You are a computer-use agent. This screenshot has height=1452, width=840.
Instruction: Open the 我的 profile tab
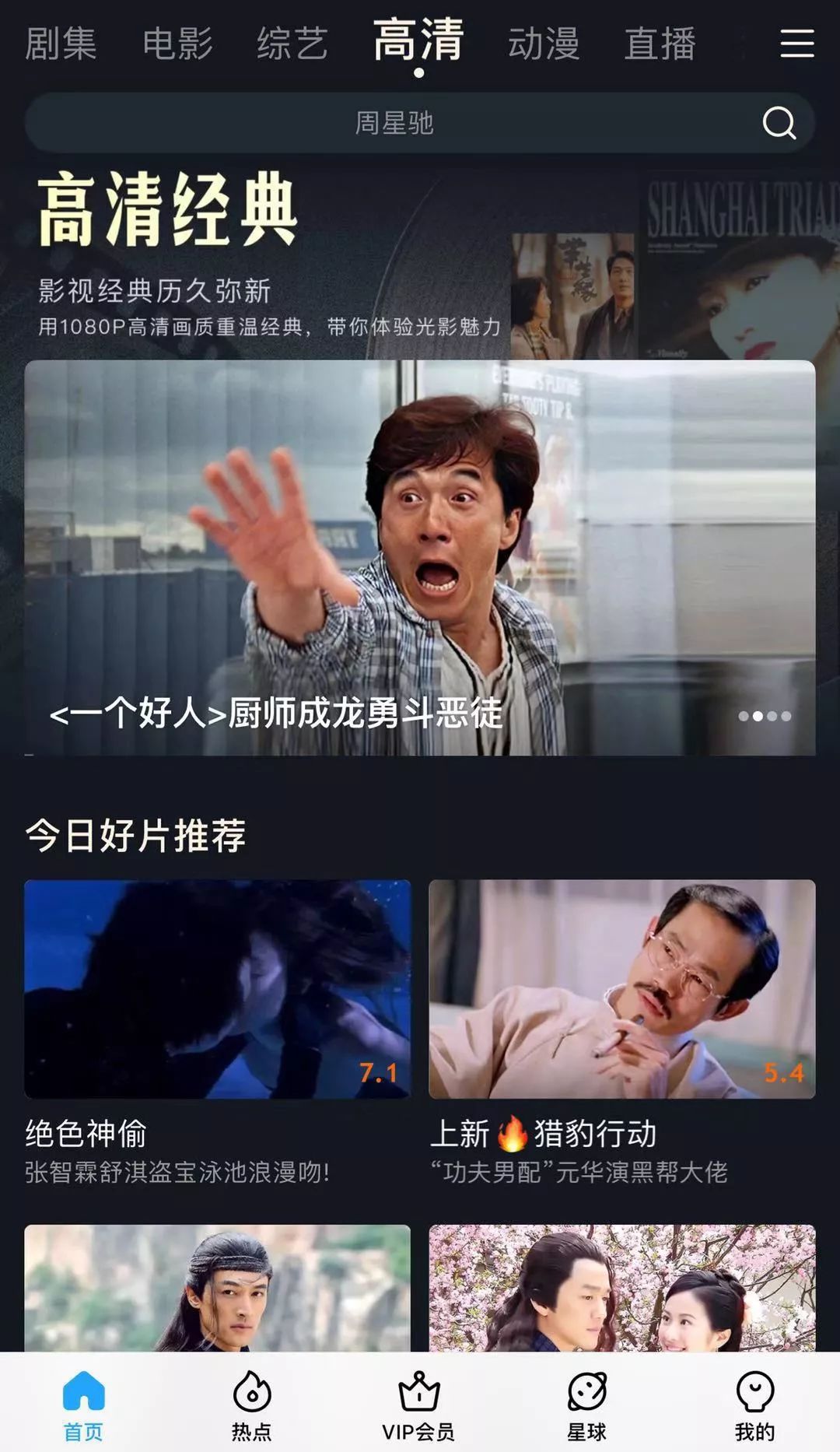click(x=754, y=1404)
